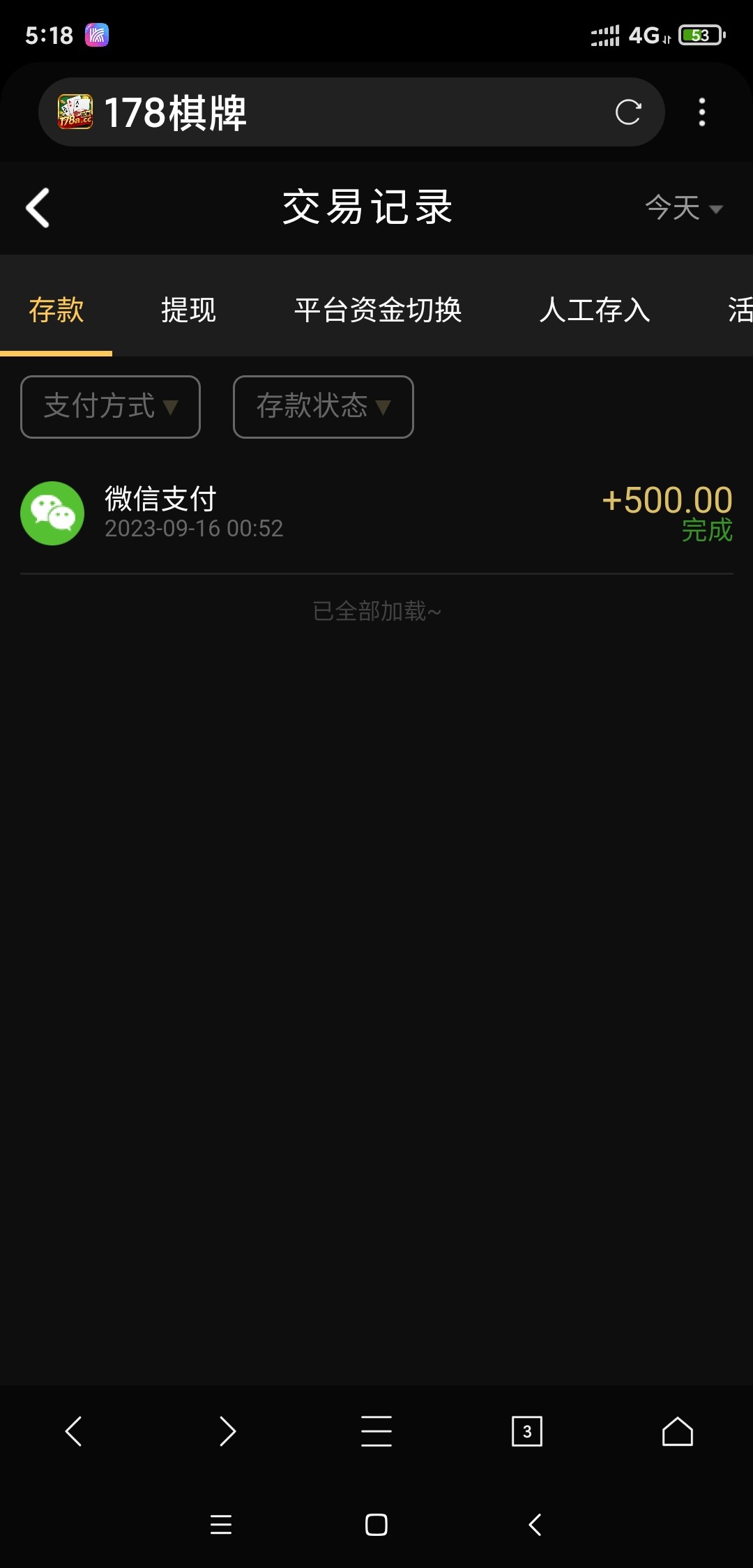Tap the system recent apps button
The width and height of the screenshot is (753, 1568).
point(221,1525)
